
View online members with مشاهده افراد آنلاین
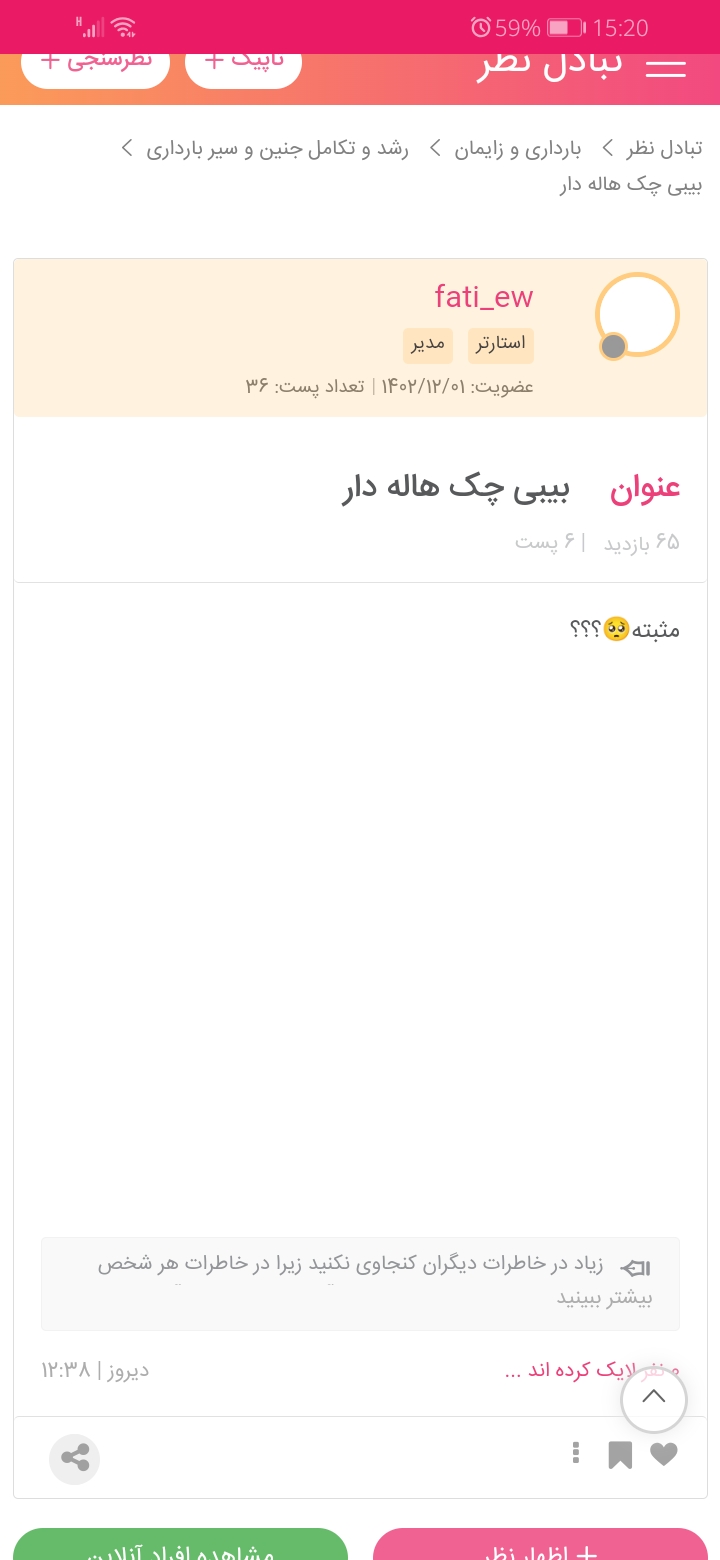[x=180, y=1546]
